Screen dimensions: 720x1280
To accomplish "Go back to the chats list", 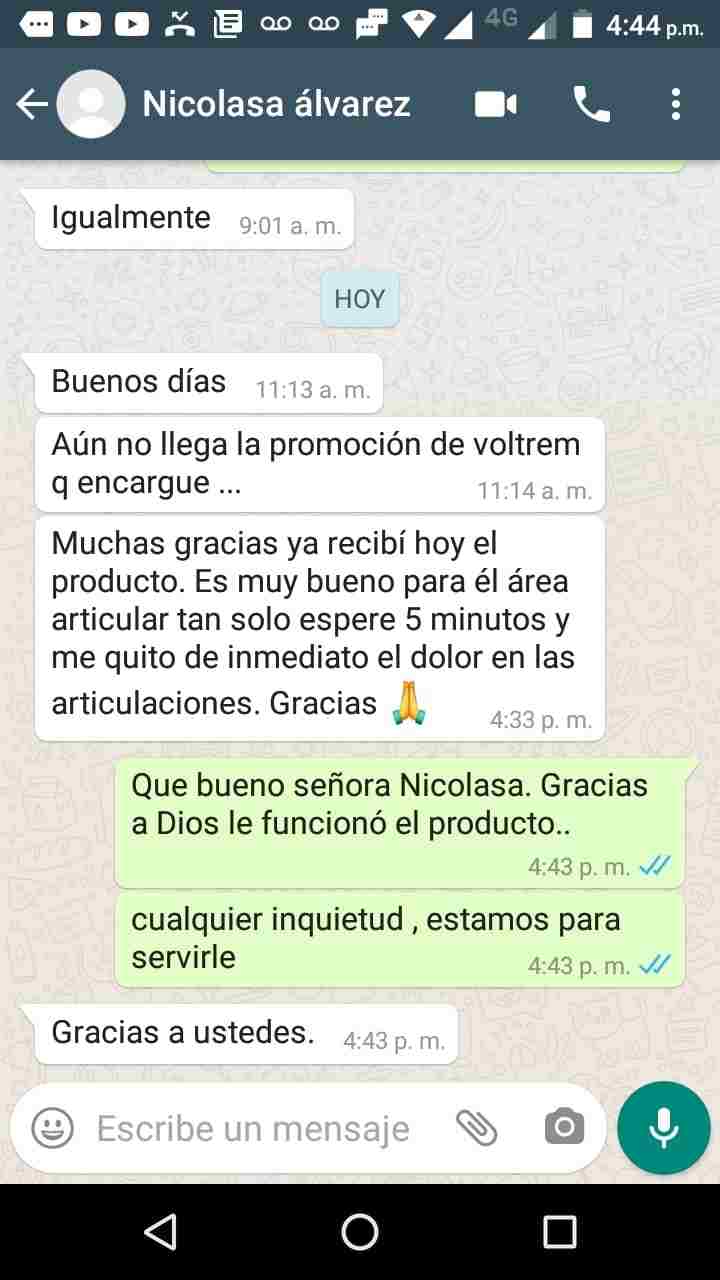I will pos(32,104).
